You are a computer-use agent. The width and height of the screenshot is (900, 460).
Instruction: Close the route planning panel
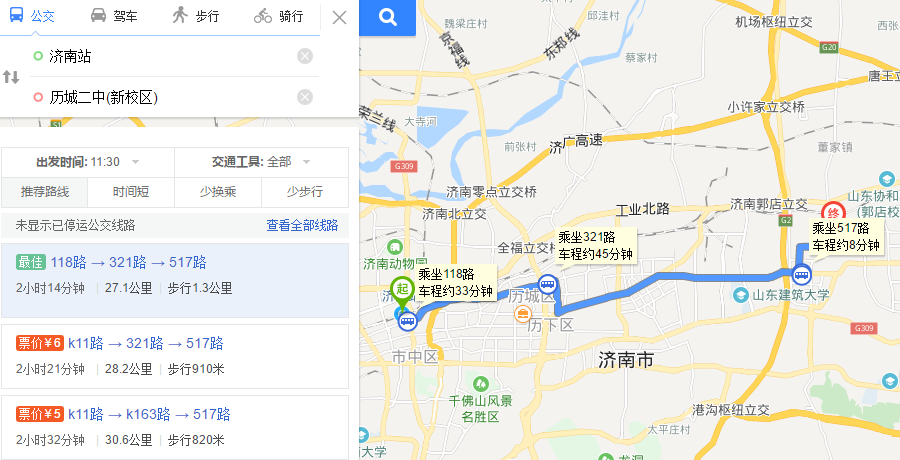339,17
